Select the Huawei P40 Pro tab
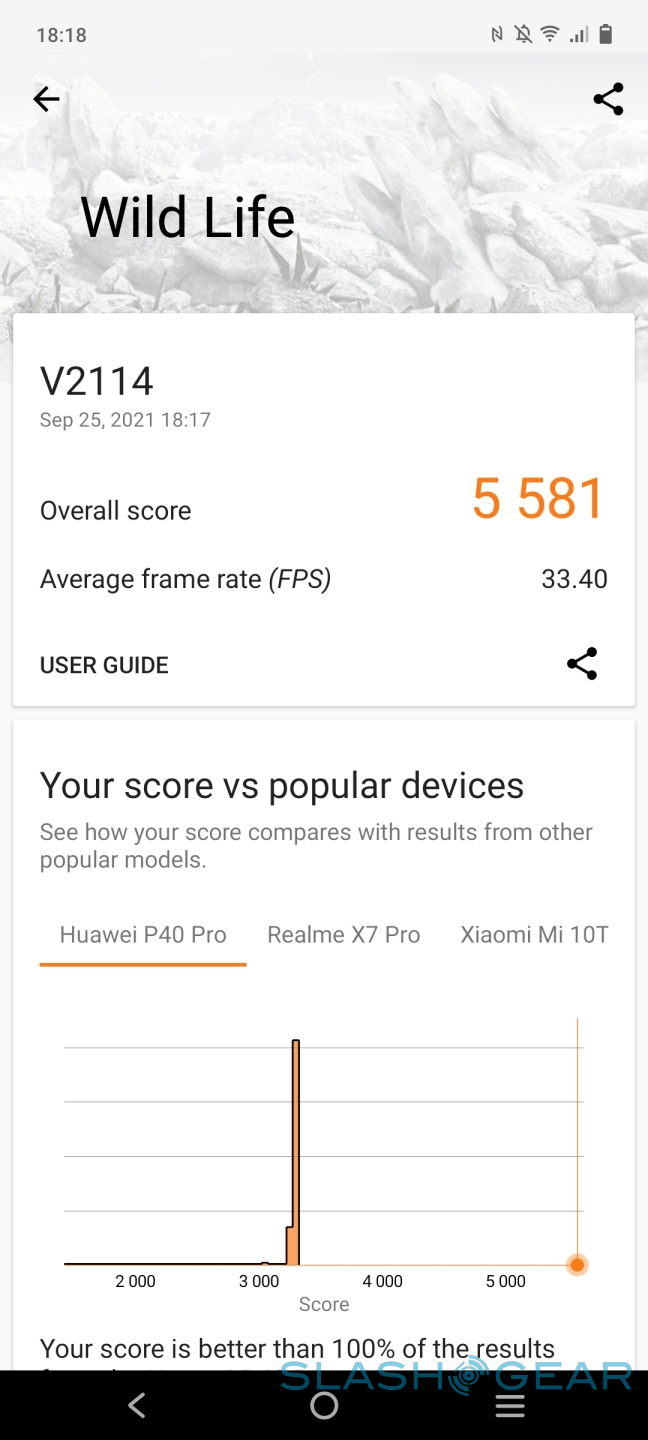Screen dimensions: 648x1440 point(143,935)
